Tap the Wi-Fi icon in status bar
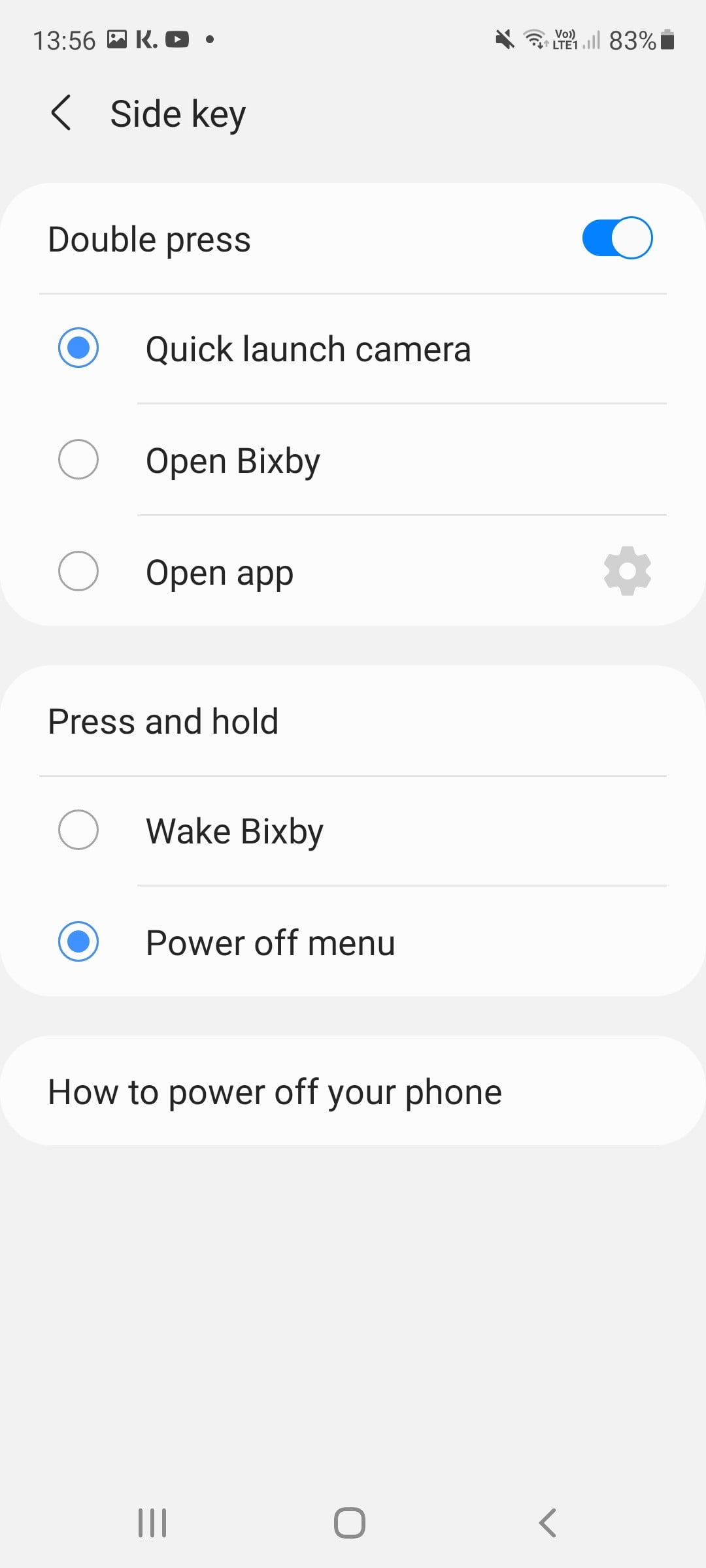The width and height of the screenshot is (706, 1568). coord(534,40)
